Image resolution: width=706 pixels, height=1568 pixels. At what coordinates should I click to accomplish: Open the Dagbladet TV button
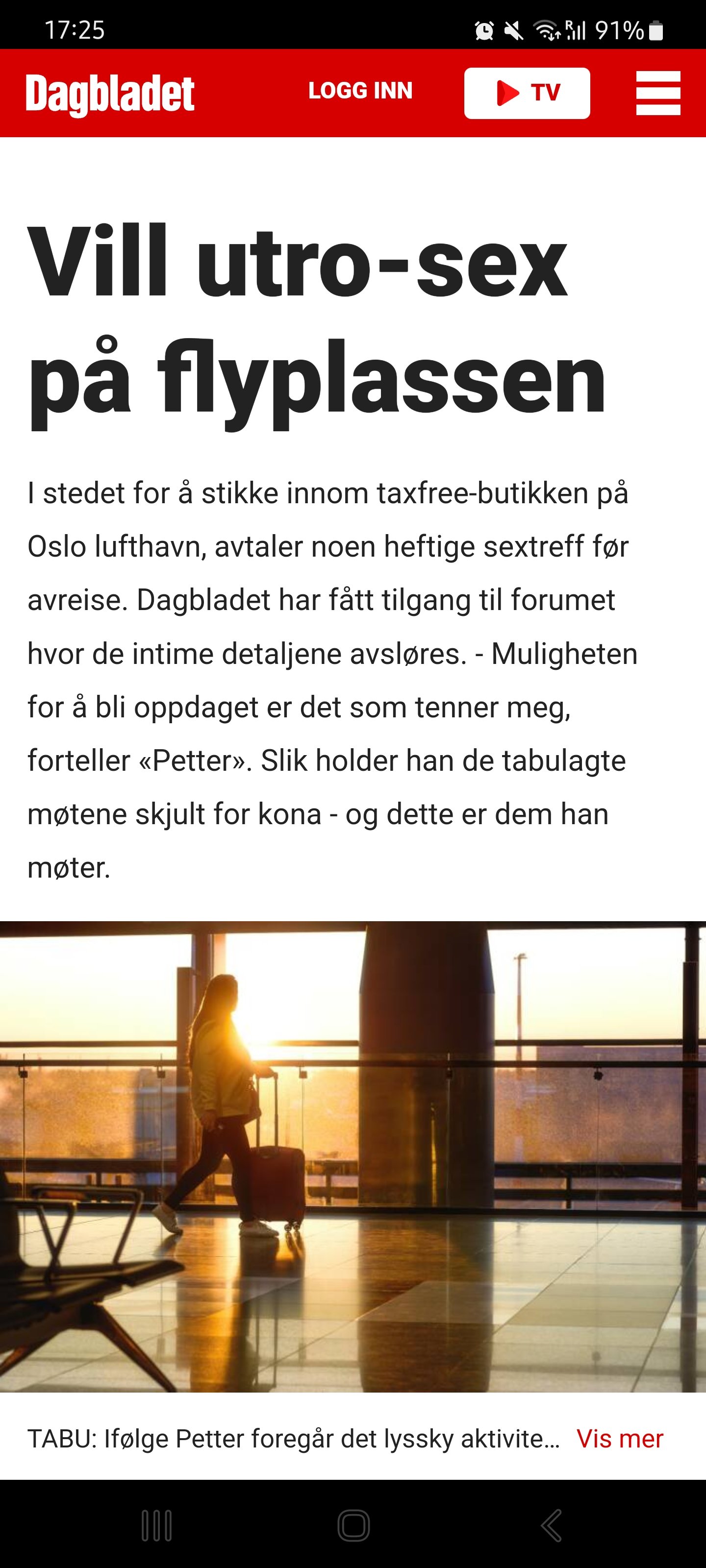(x=527, y=93)
